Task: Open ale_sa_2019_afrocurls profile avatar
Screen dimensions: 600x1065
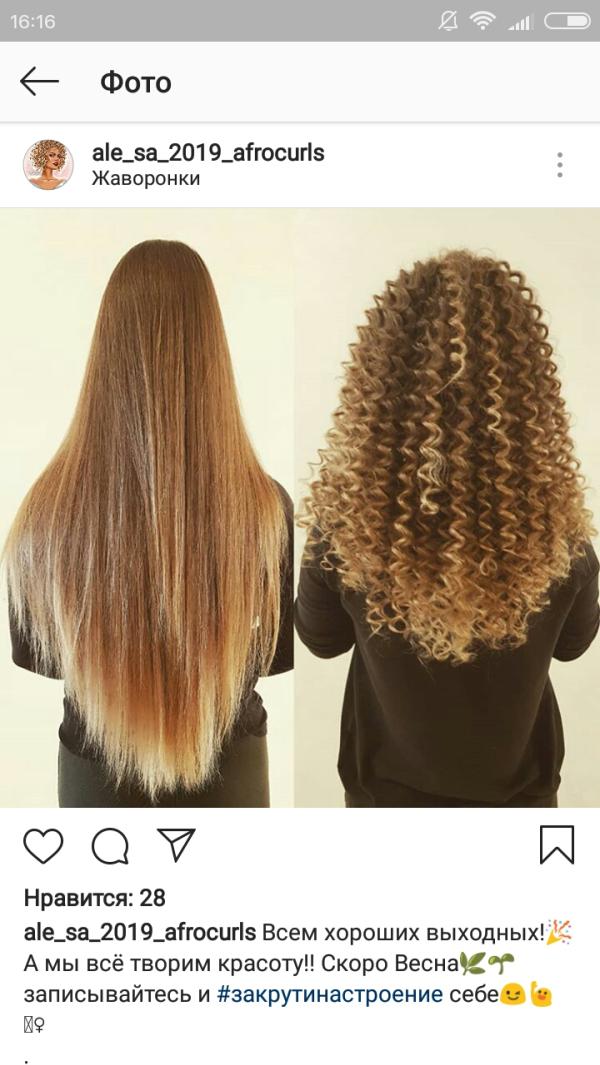Action: (x=48, y=165)
